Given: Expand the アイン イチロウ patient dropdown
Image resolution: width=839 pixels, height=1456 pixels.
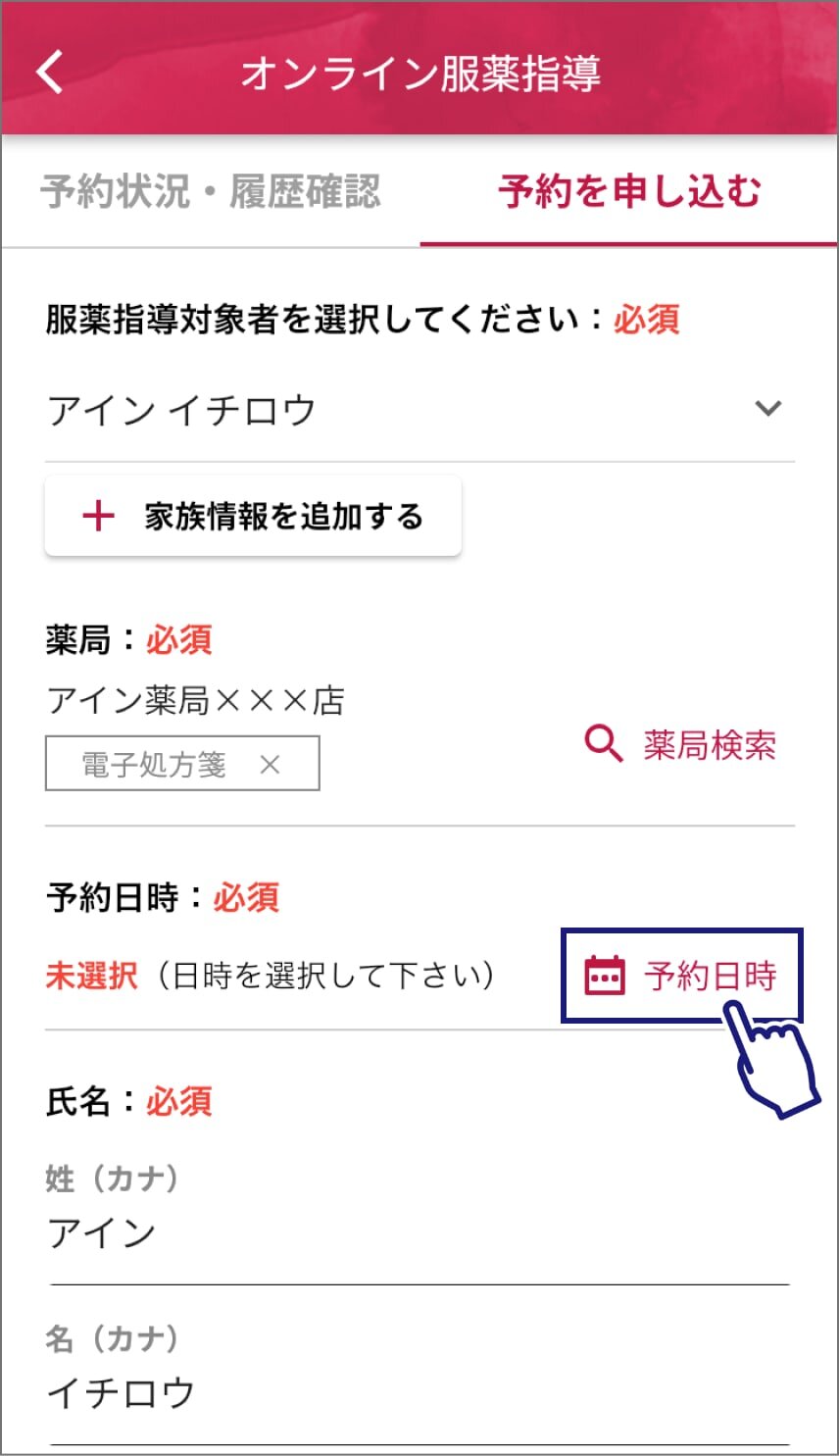Looking at the screenshot, I should point(419,409).
